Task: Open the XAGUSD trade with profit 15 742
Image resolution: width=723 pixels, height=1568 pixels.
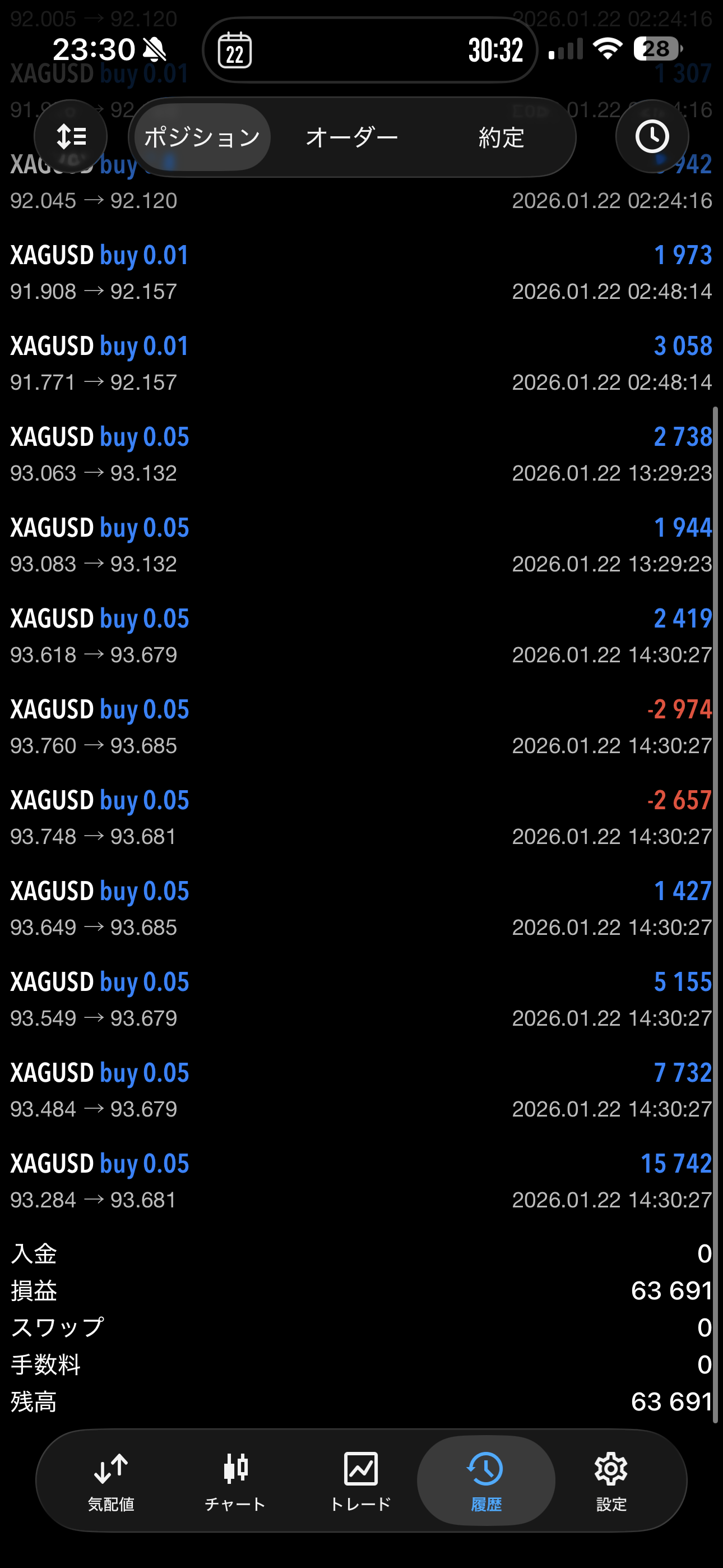Action: [x=361, y=1181]
